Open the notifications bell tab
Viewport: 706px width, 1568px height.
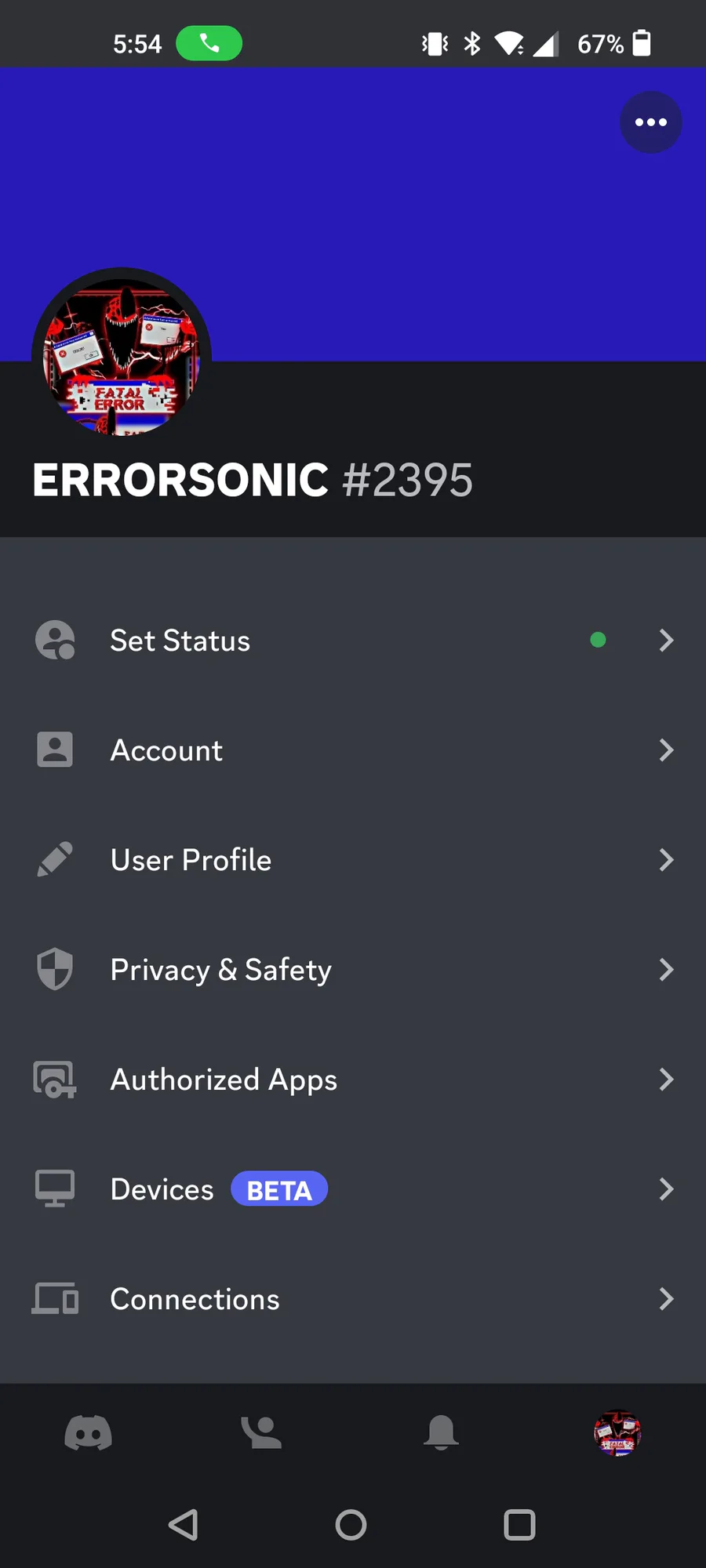441,1433
